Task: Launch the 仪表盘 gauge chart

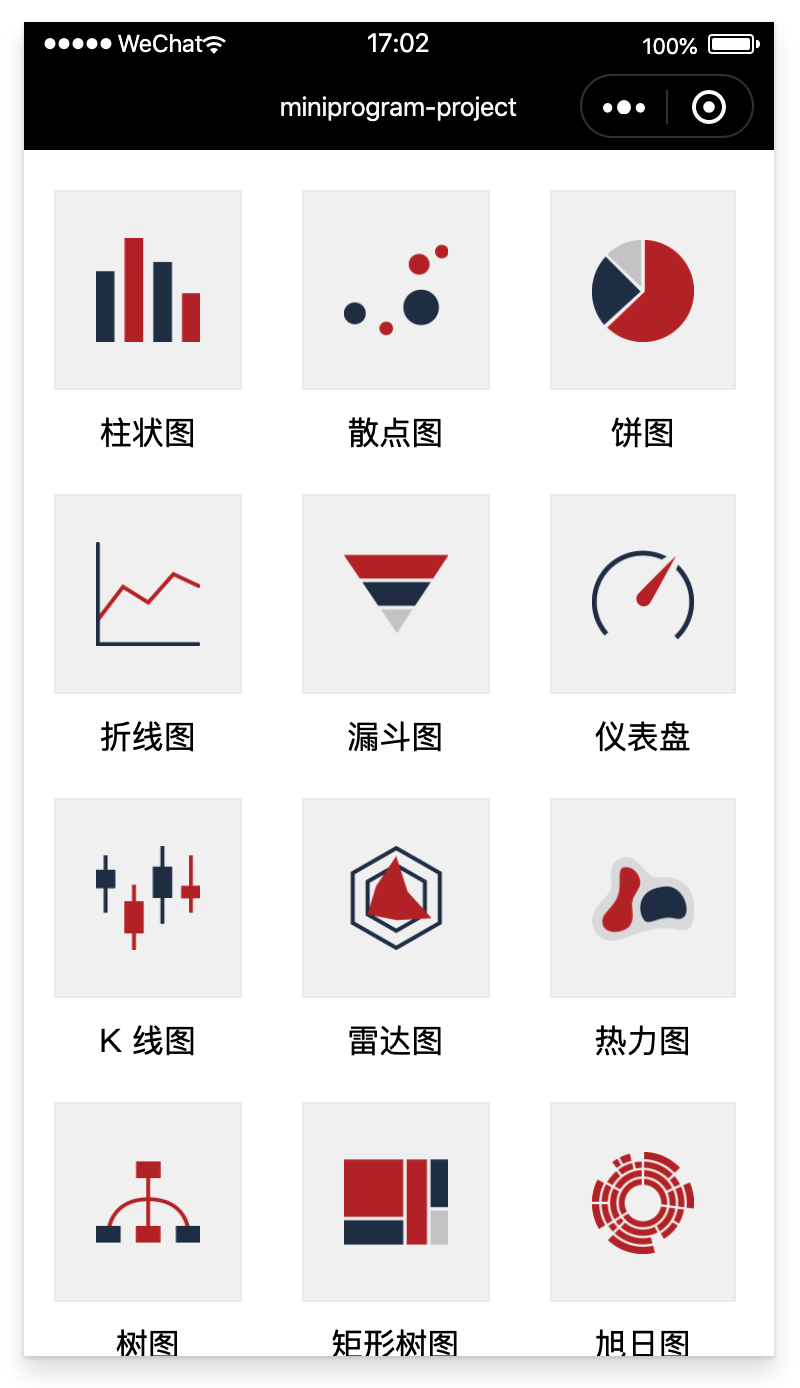Action: coord(643,594)
